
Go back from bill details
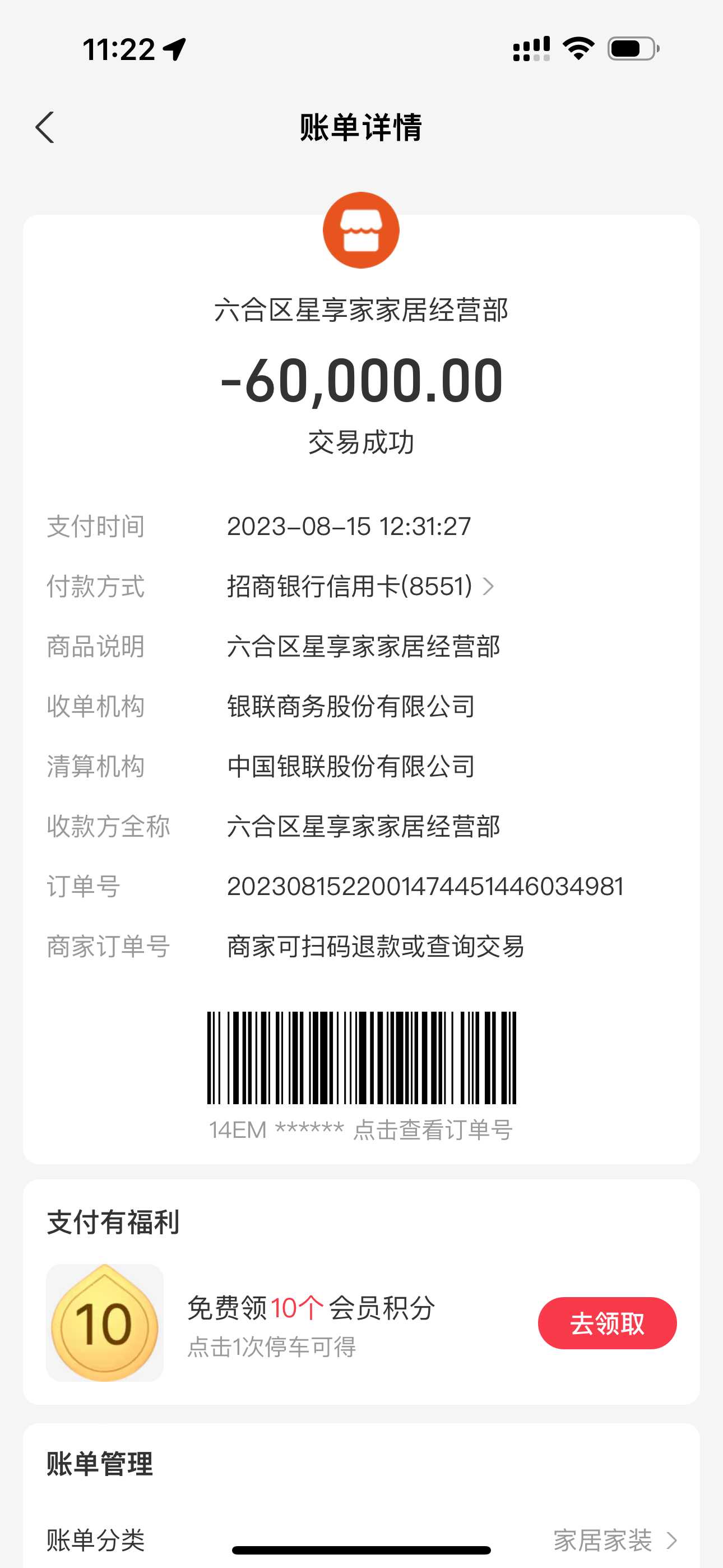pyautogui.click(x=45, y=127)
